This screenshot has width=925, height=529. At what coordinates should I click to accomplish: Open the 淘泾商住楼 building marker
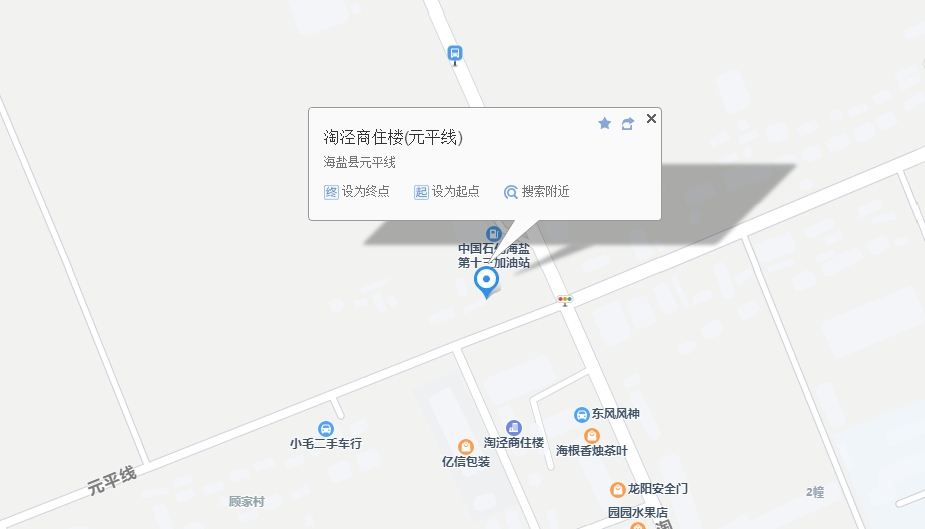pos(514,428)
